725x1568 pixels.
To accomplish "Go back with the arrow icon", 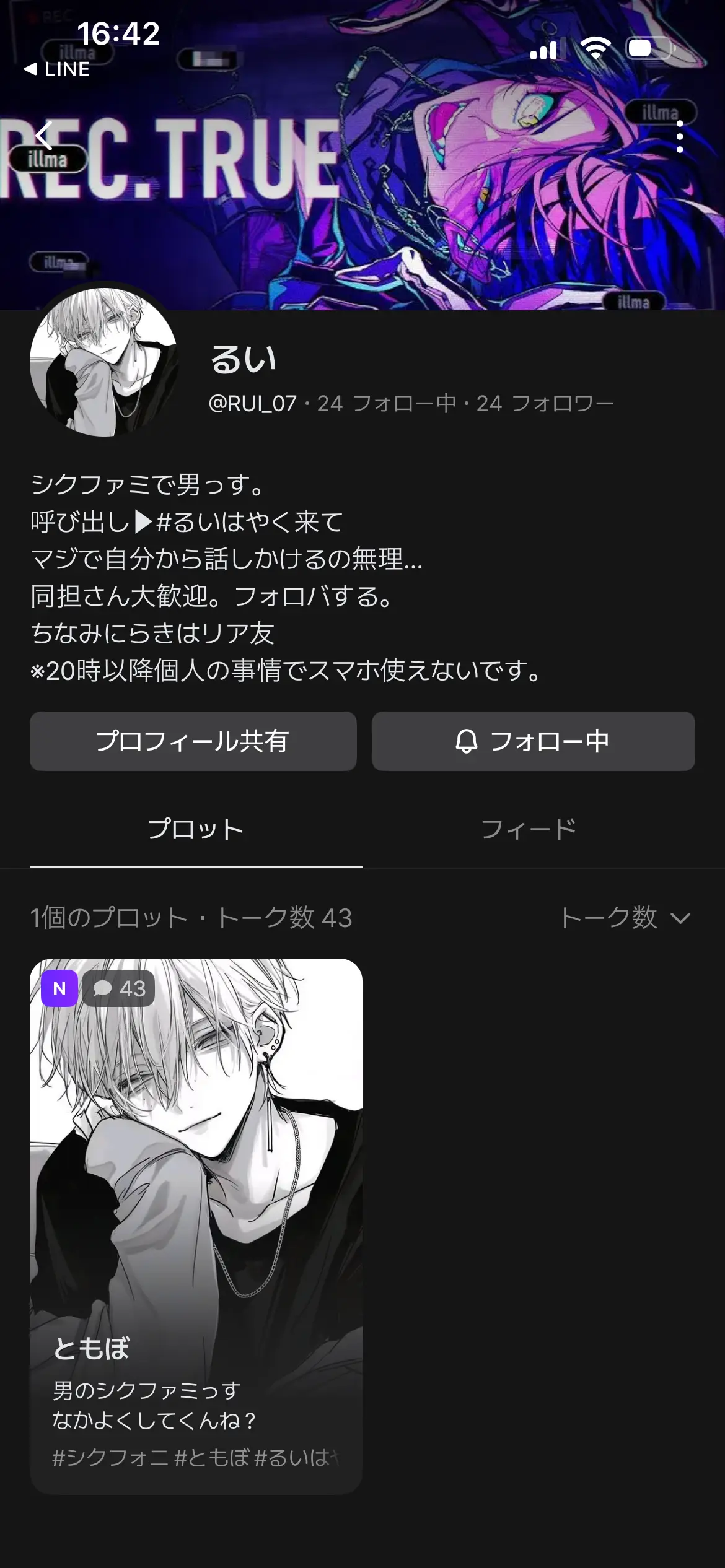I will pyautogui.click(x=43, y=136).
